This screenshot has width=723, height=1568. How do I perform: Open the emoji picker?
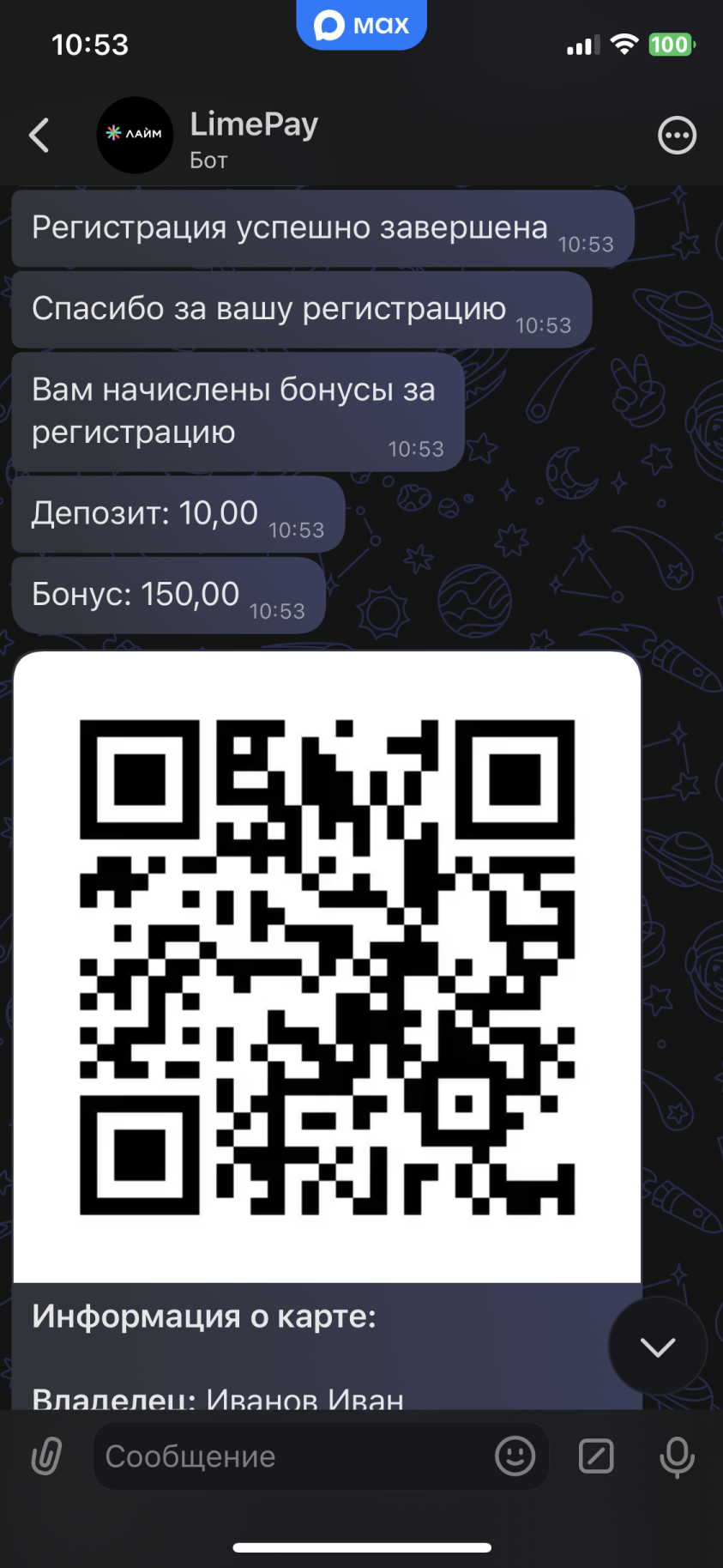click(x=515, y=1456)
